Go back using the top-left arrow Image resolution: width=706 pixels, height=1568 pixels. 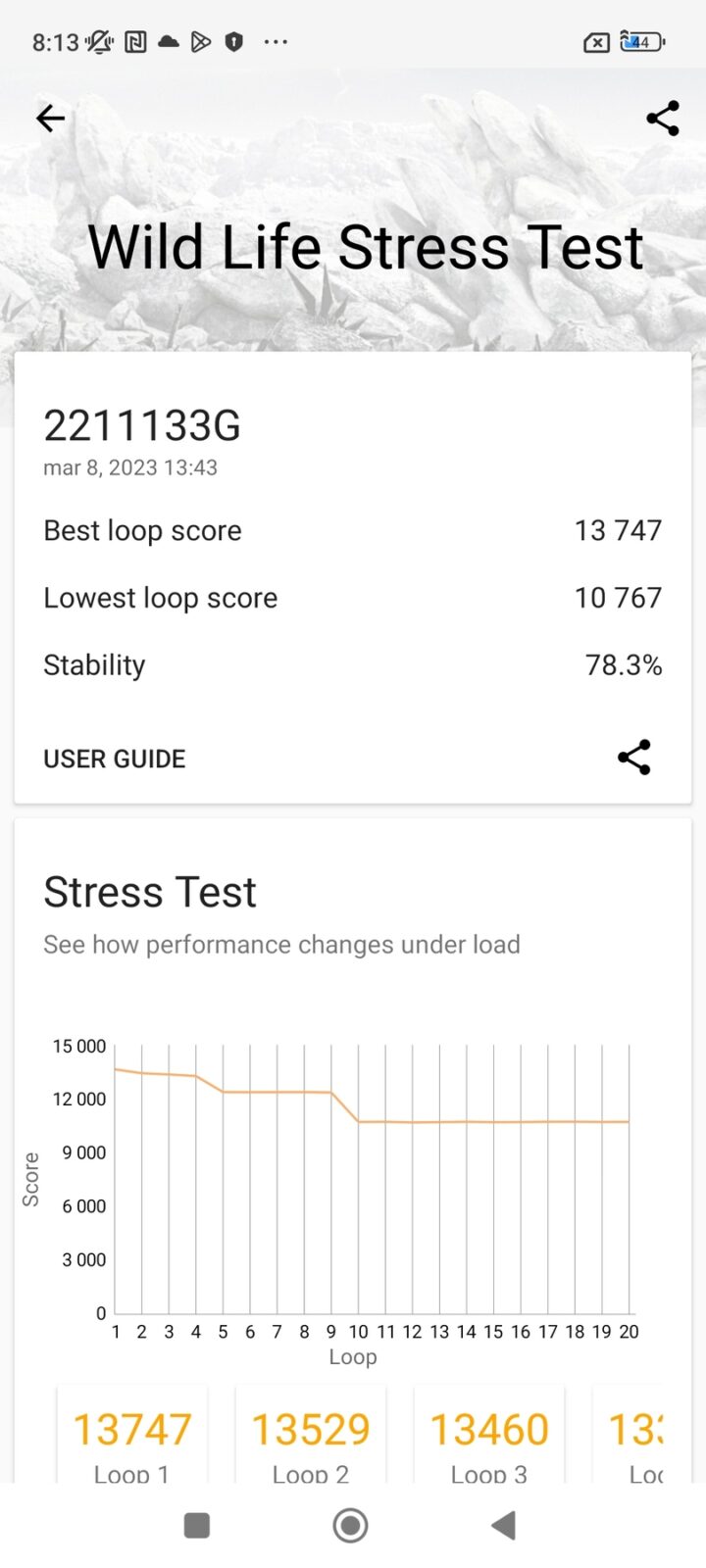pos(50,119)
